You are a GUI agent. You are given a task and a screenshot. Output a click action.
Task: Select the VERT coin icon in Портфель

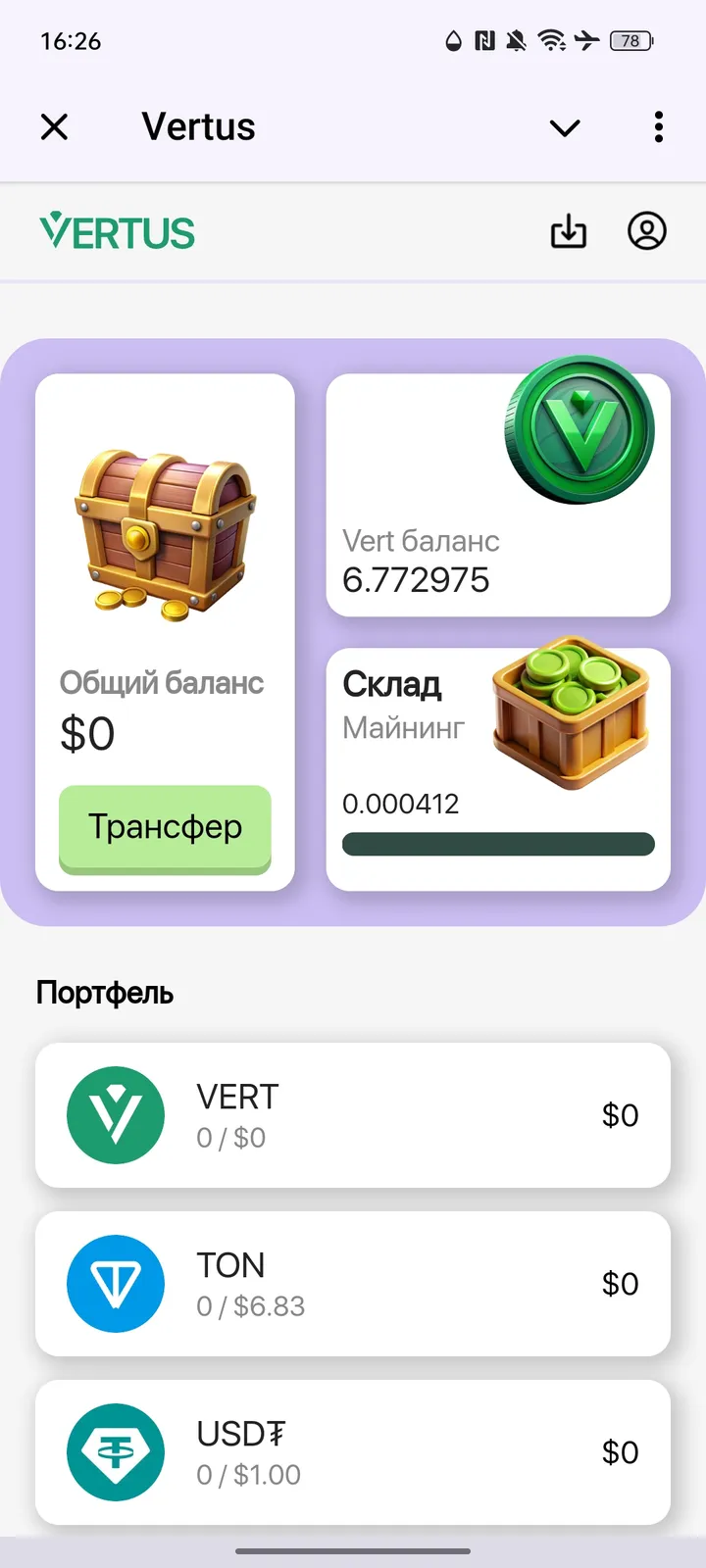pyautogui.click(x=115, y=1115)
